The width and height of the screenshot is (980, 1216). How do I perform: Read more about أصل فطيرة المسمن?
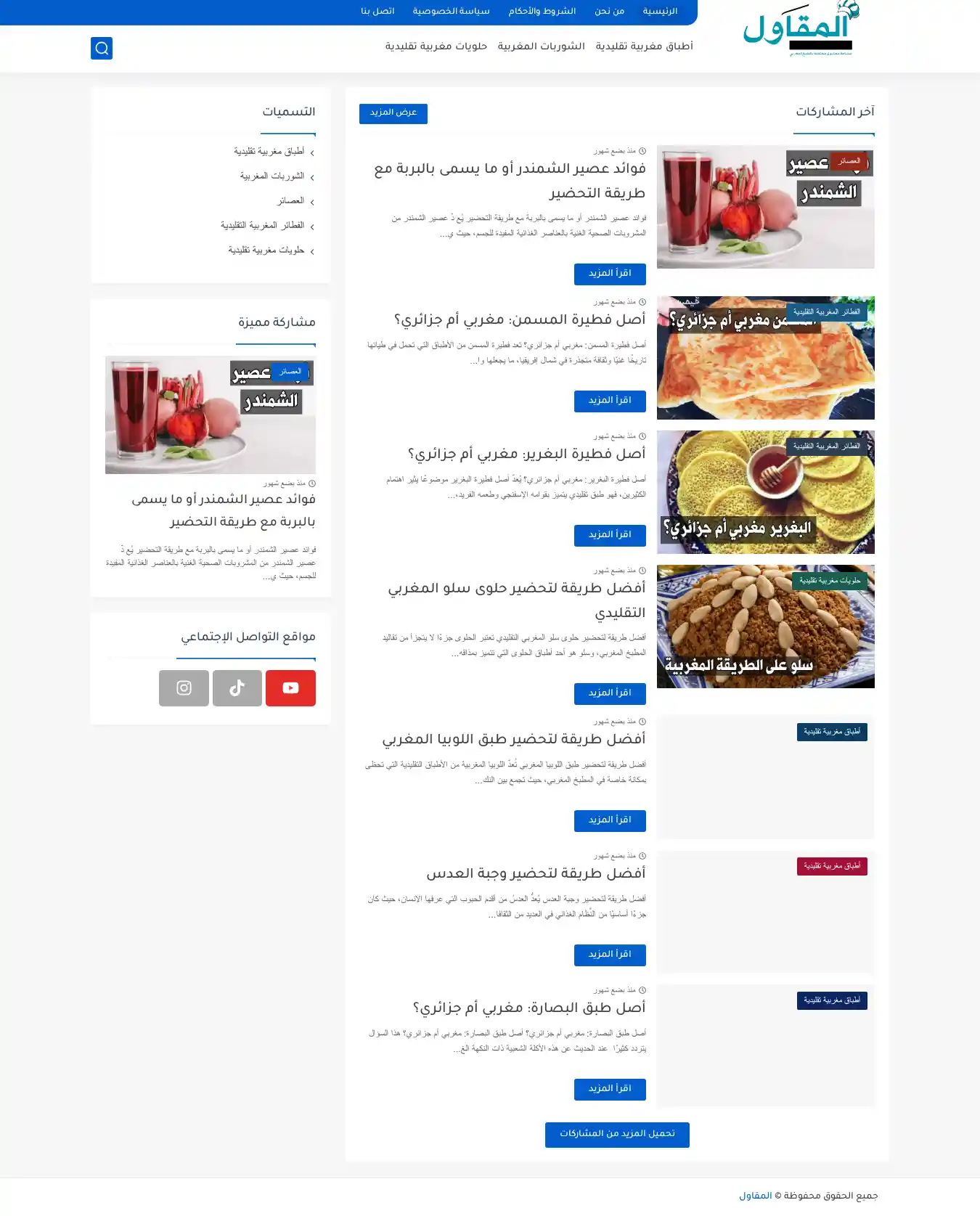[610, 401]
